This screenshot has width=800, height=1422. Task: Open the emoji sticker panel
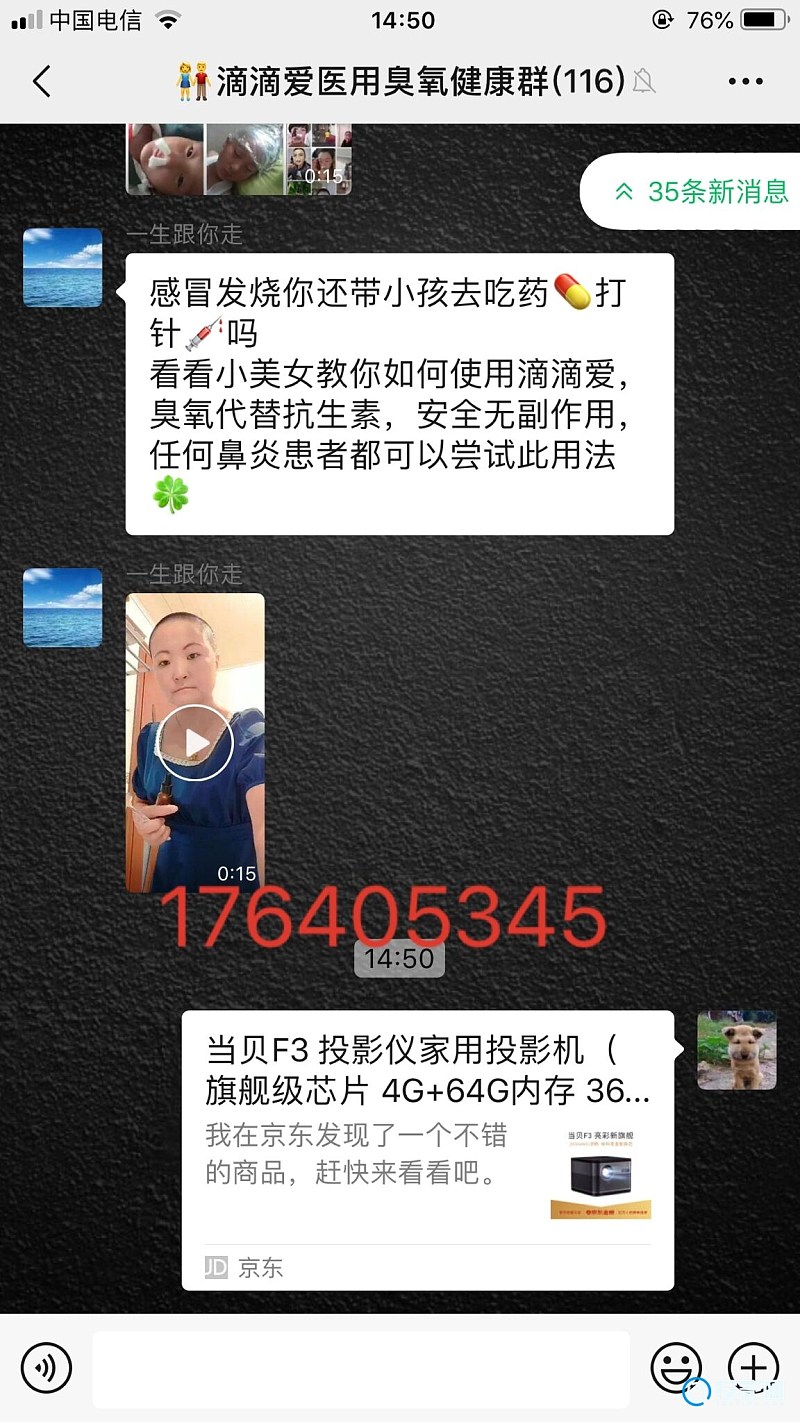676,1367
